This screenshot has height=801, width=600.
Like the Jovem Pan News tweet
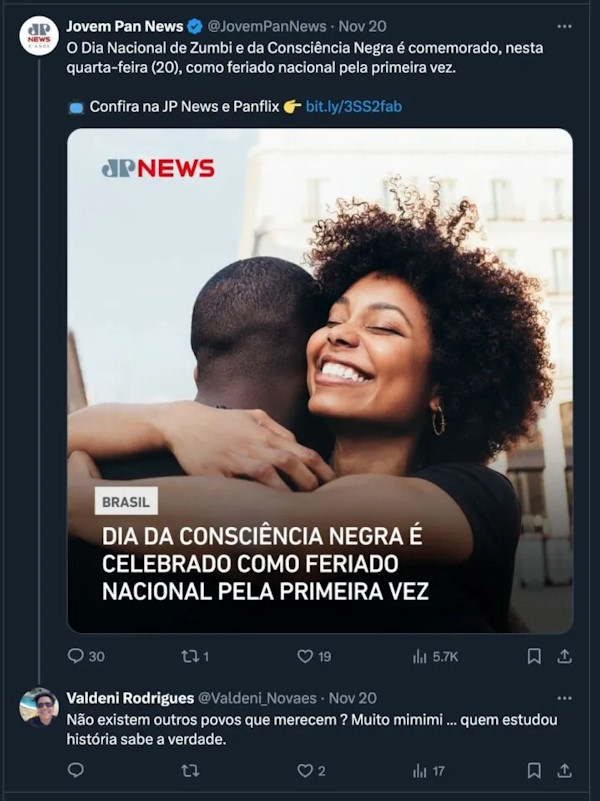coord(306,656)
